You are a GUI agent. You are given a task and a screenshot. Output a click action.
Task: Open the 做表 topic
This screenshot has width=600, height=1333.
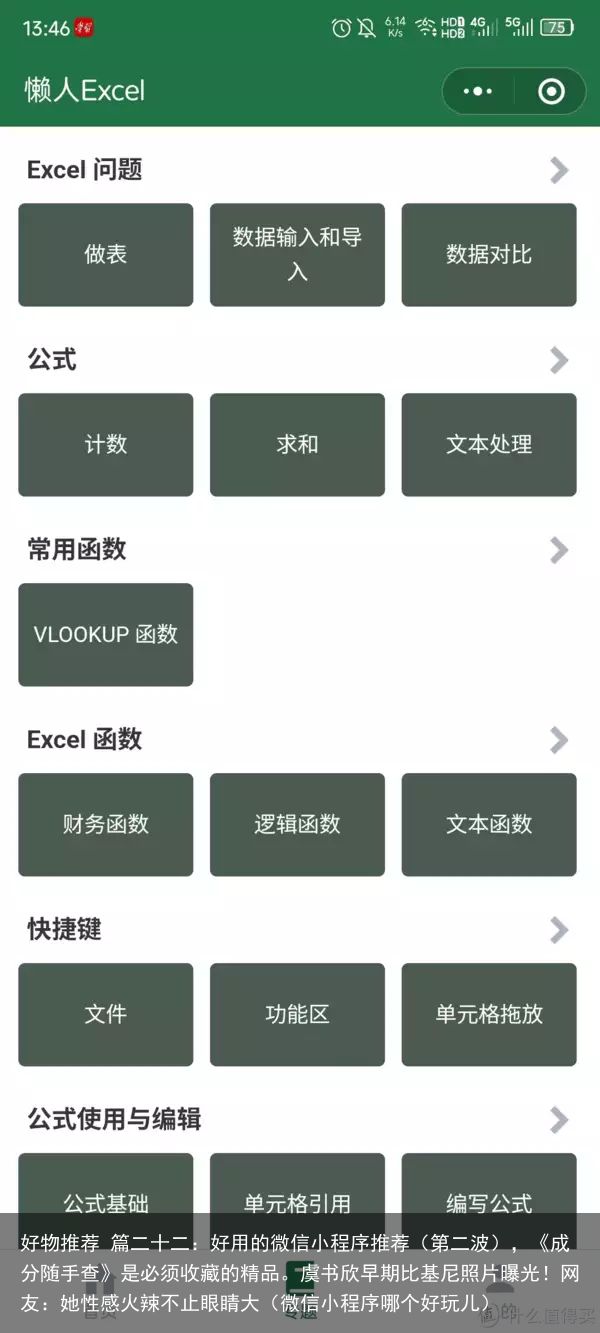coord(106,254)
